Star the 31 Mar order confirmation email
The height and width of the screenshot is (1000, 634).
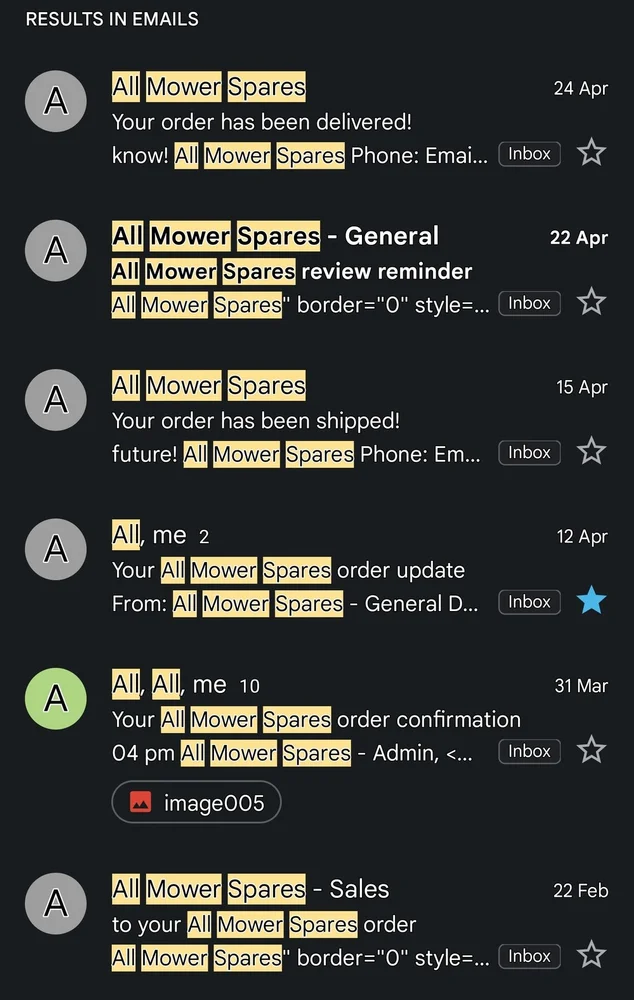tap(592, 750)
